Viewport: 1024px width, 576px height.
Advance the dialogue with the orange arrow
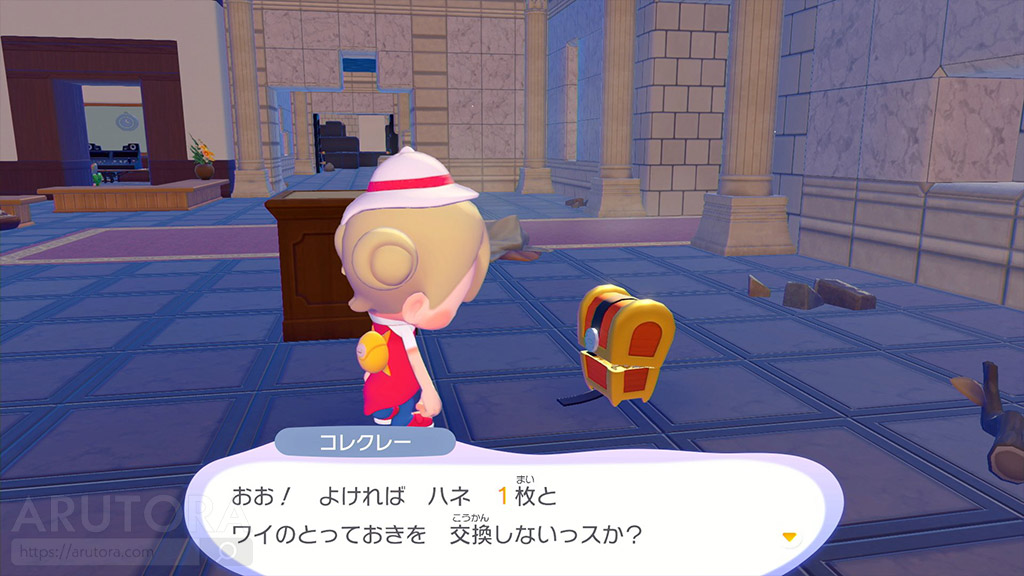click(x=789, y=537)
